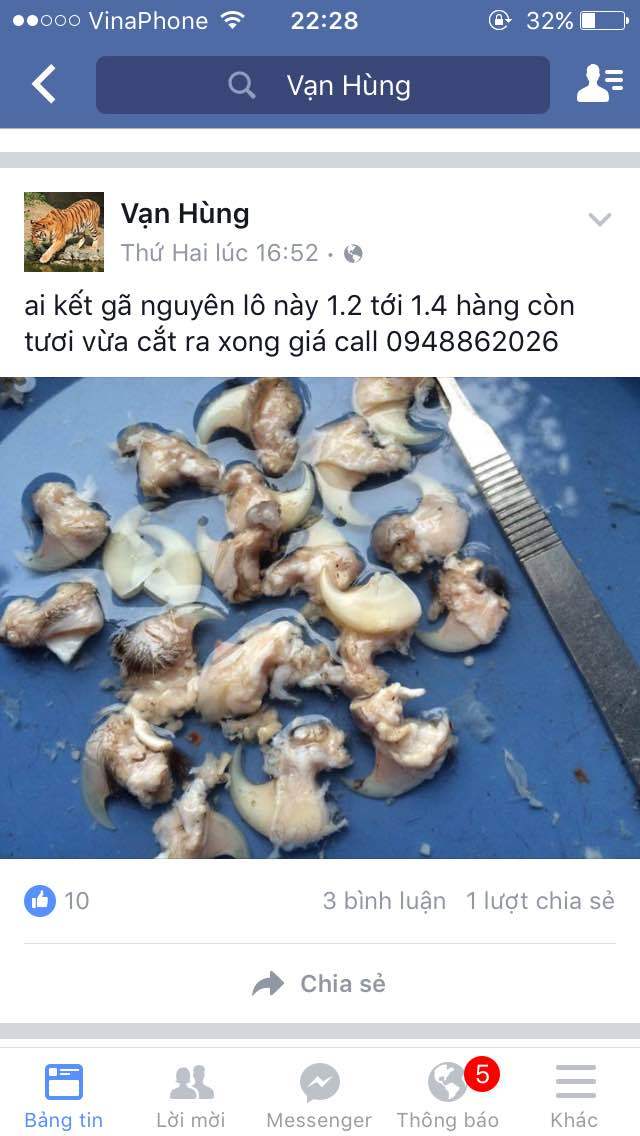Switch to the Bảng tin tab

click(x=64, y=1095)
